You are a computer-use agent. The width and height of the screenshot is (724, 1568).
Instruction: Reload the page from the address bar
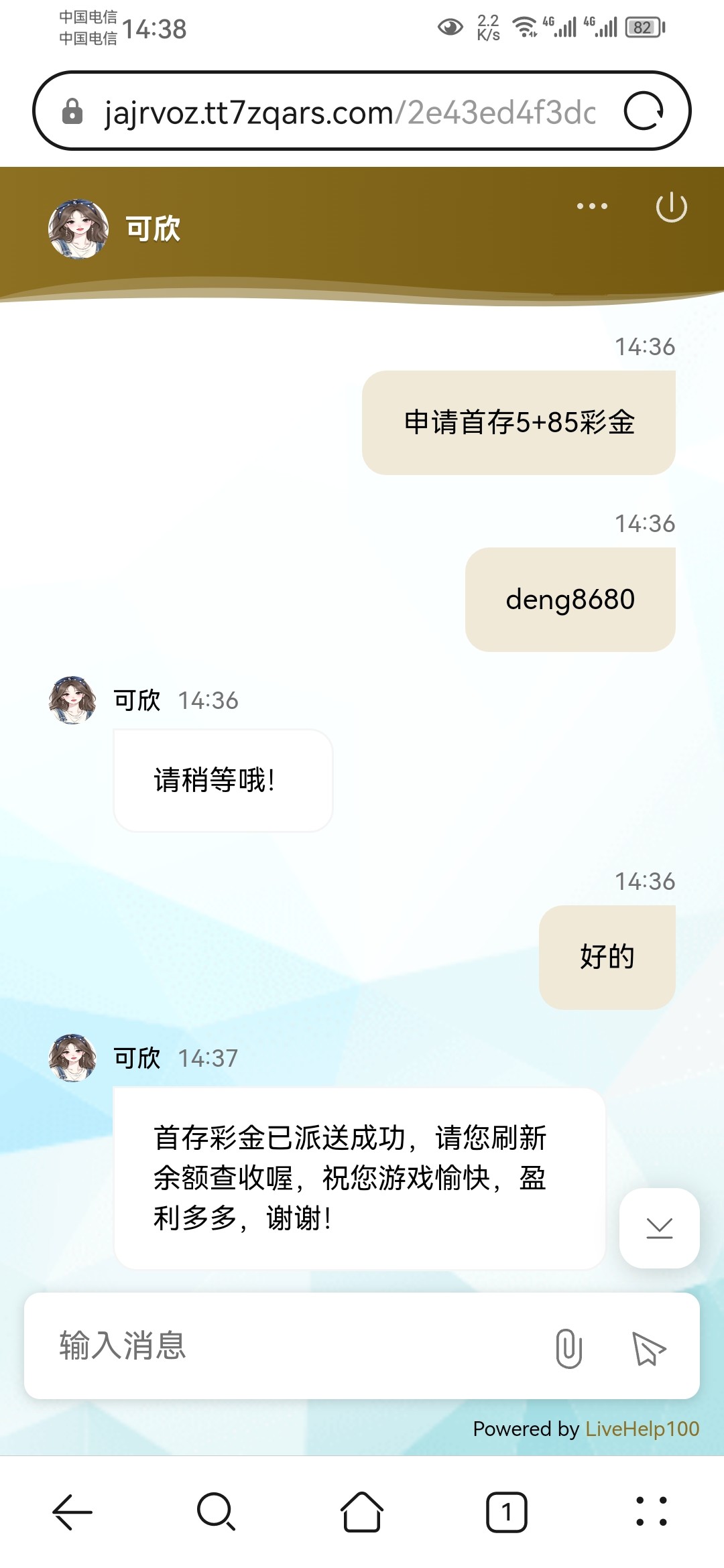tap(644, 111)
